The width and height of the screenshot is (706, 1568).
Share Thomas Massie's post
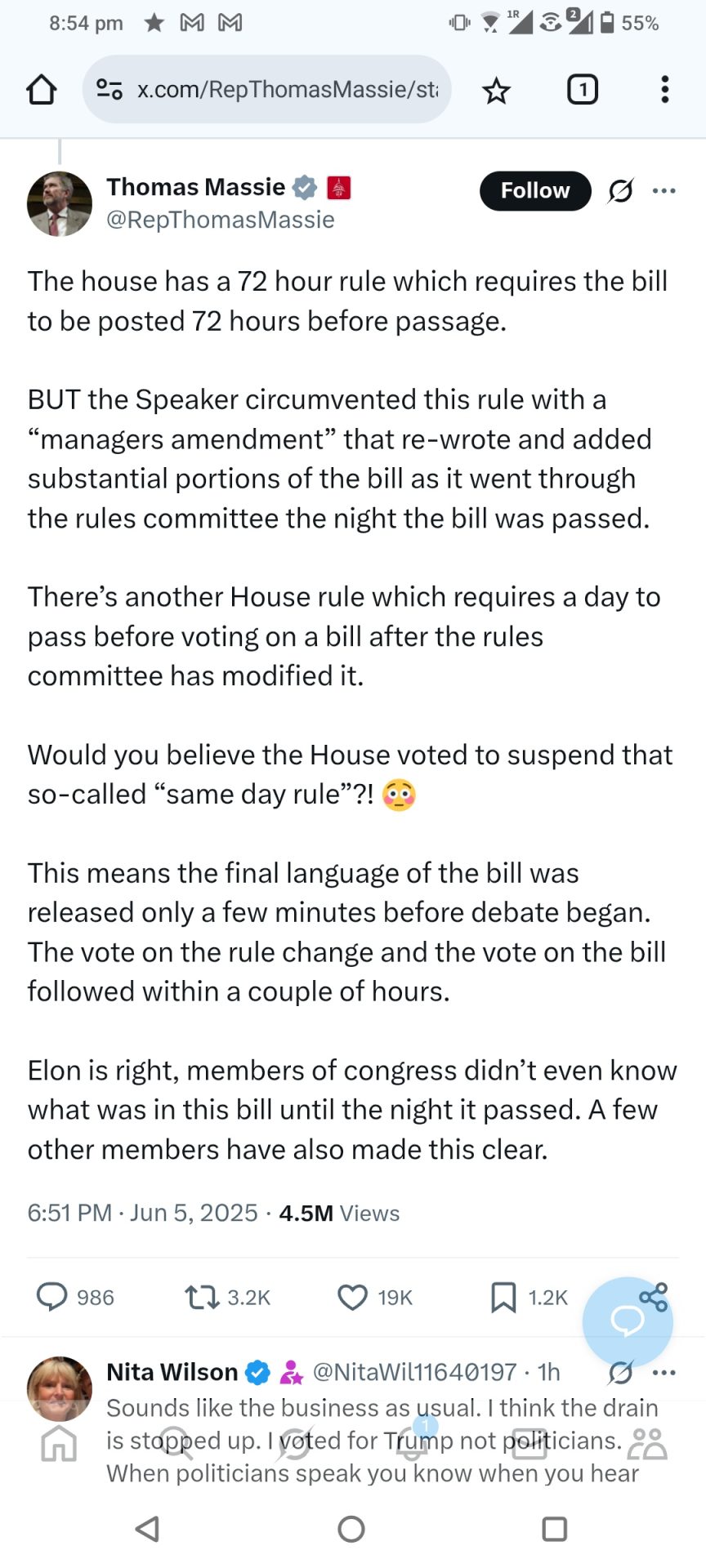654,1297
